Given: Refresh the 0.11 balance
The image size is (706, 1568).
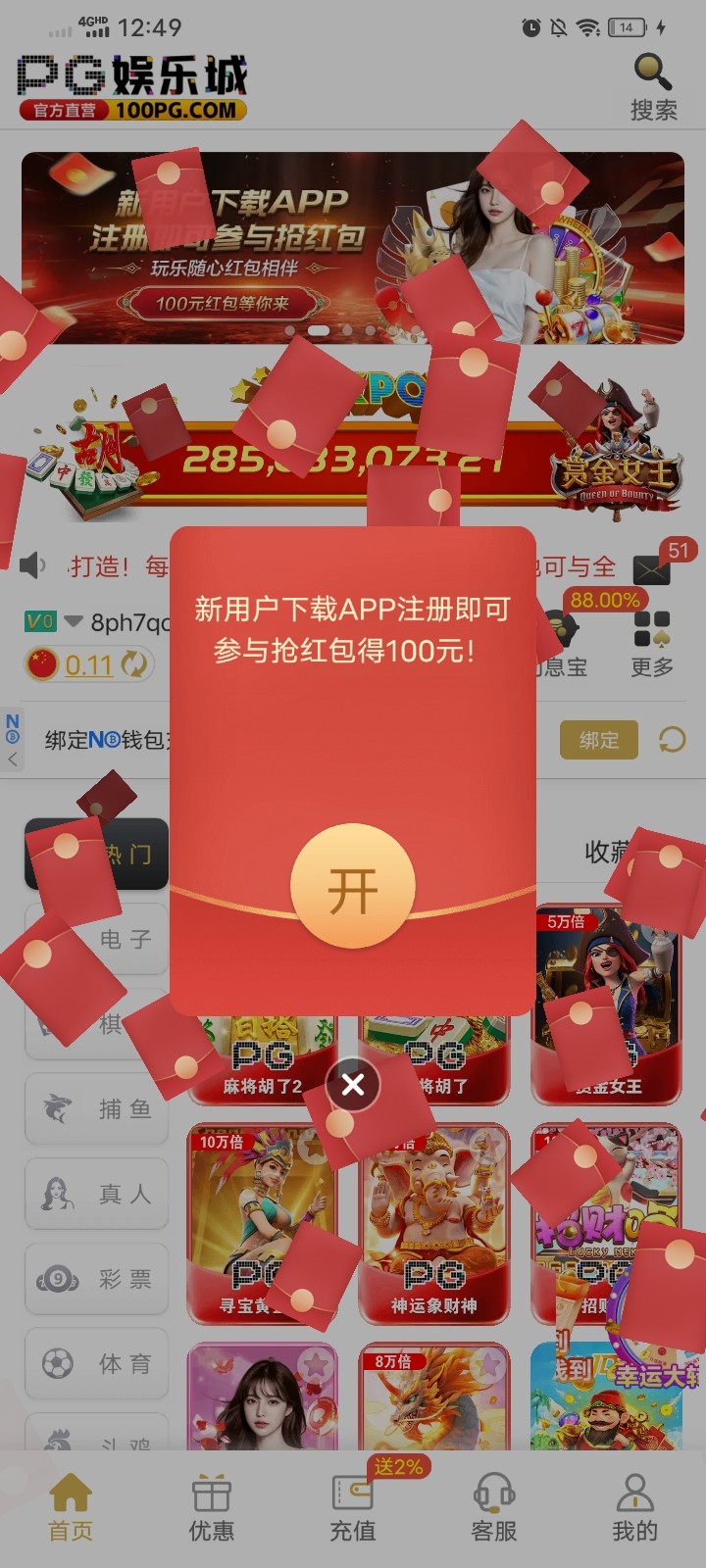Looking at the screenshot, I should coord(134,664).
